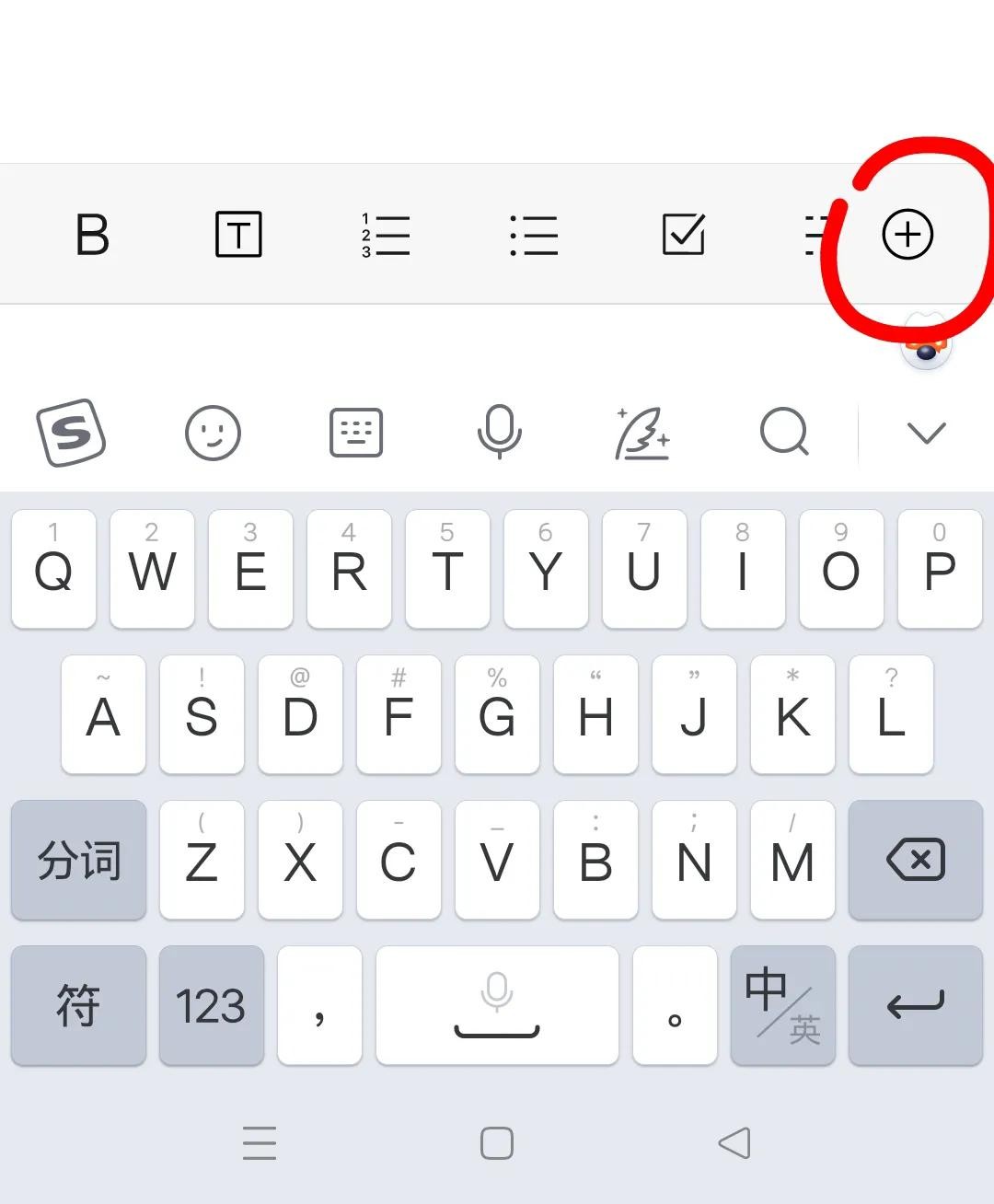Viewport: 994px width, 1204px height.
Task: Collapse the keyboard with the down chevron
Action: [926, 432]
